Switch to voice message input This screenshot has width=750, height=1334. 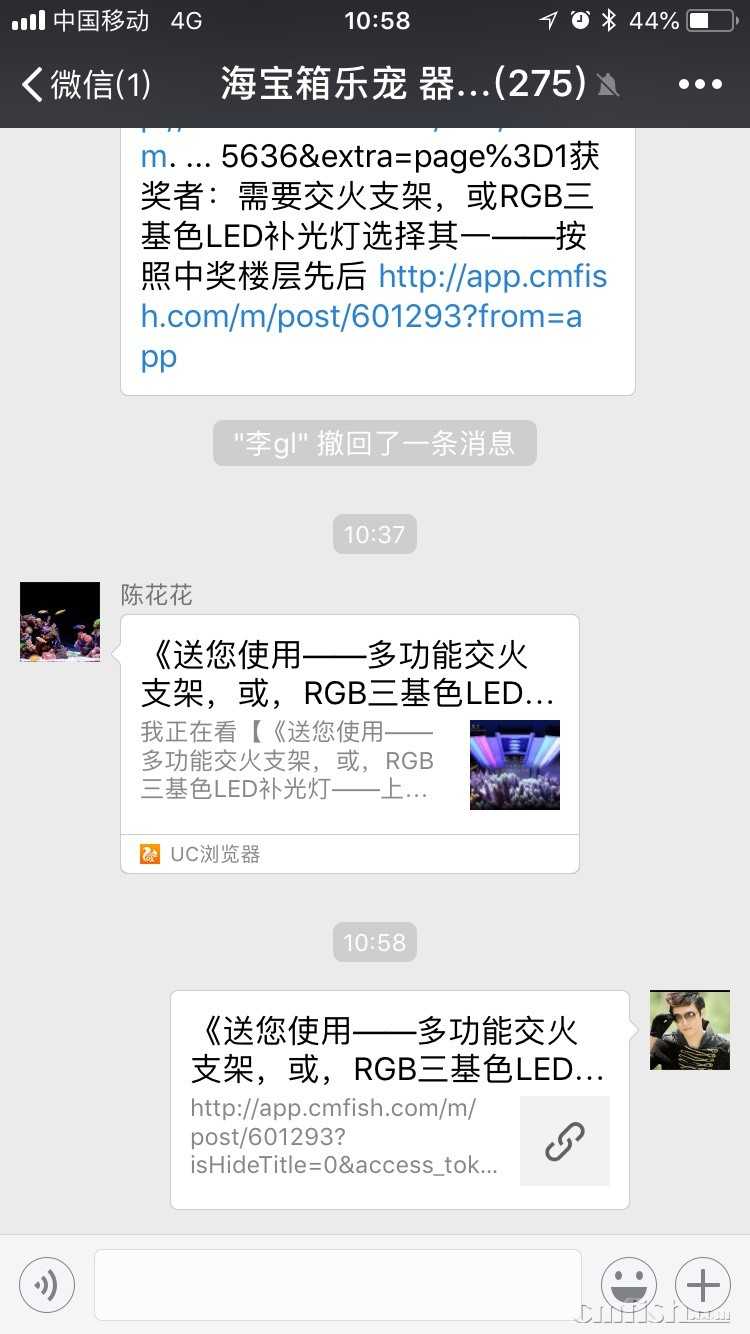click(47, 1284)
